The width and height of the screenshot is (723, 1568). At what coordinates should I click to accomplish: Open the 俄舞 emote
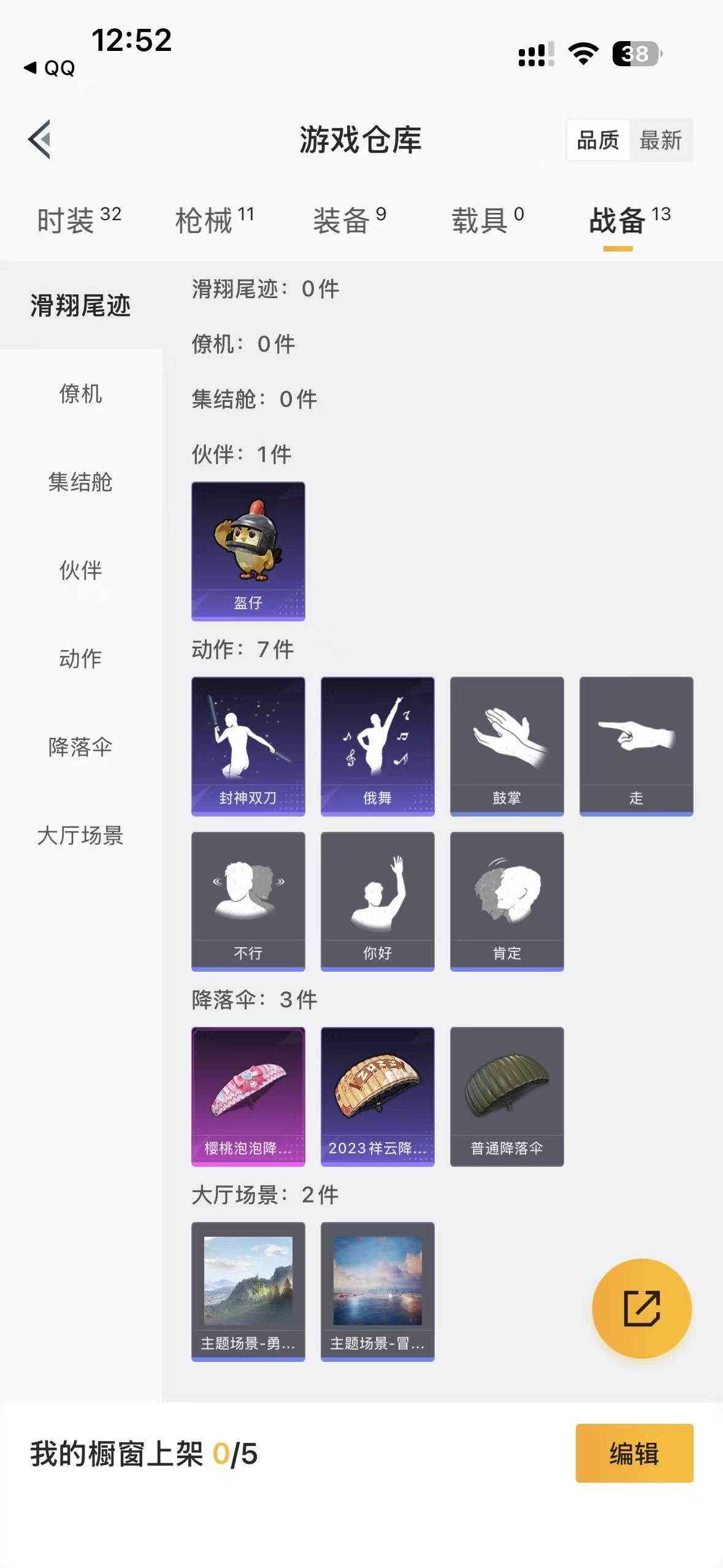(378, 746)
